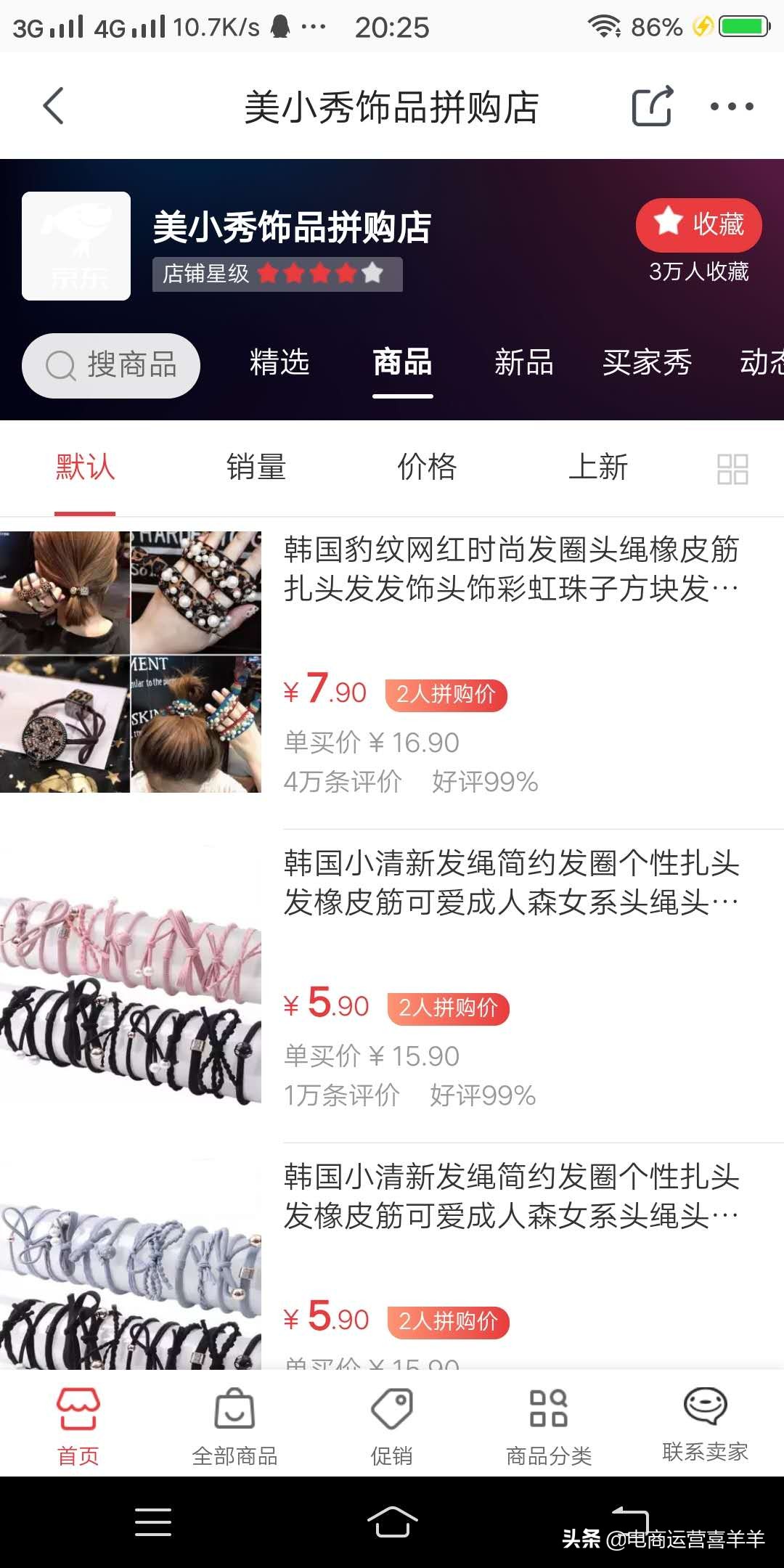
Task: Switch to grid view layout icon
Action: pyautogui.click(x=733, y=470)
